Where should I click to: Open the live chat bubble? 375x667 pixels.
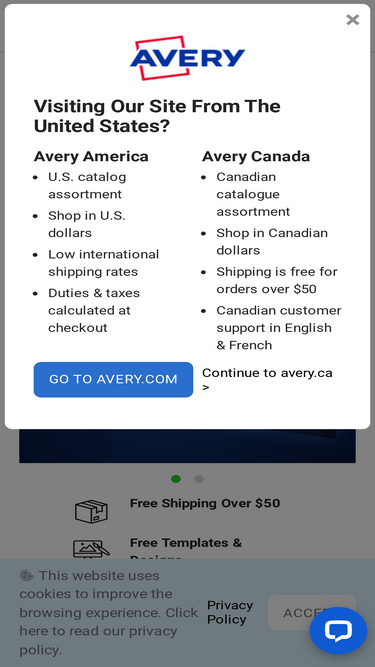[338, 630]
